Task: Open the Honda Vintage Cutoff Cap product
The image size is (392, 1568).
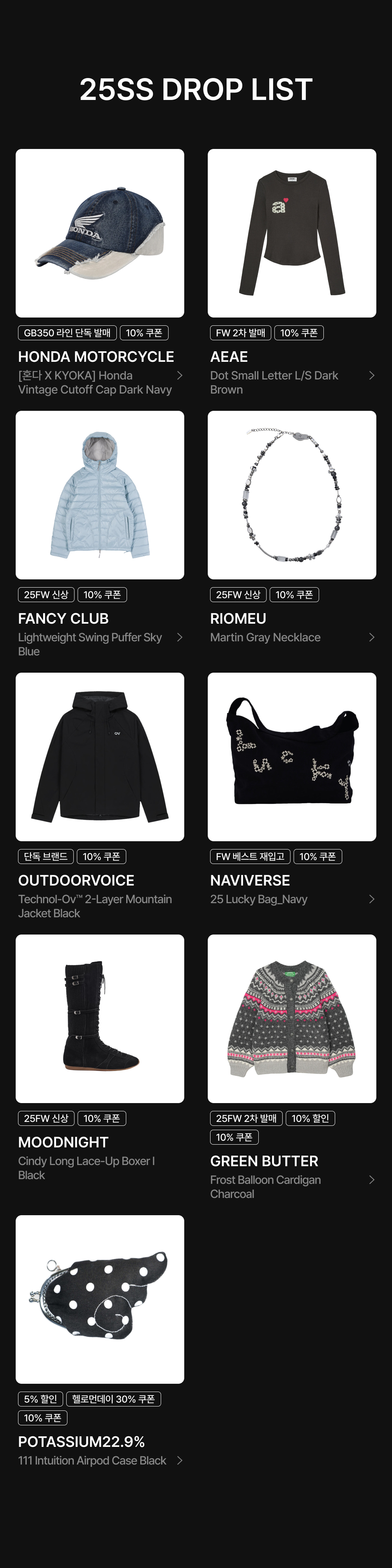Action: [x=100, y=234]
